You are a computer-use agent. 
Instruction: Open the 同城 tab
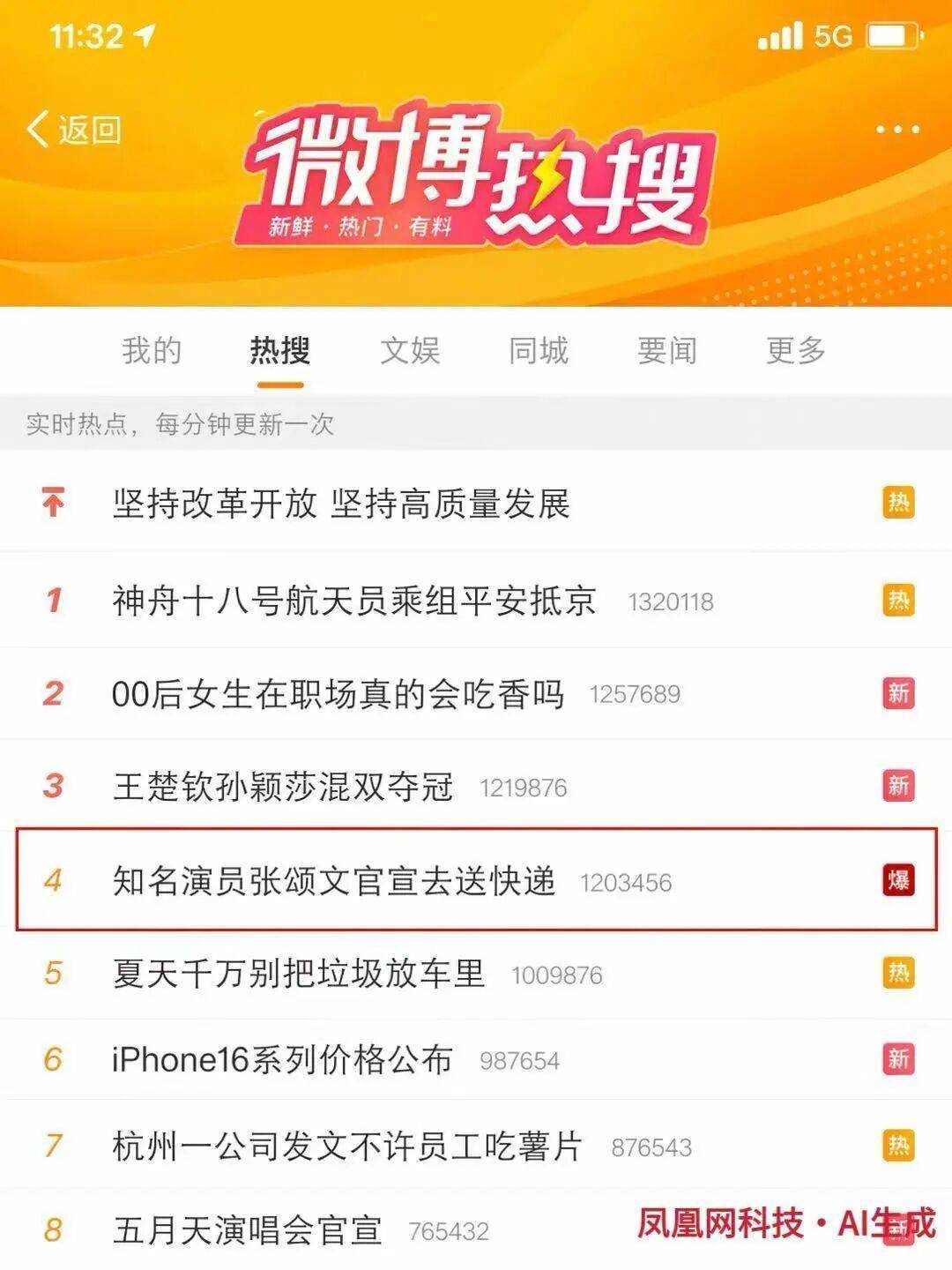click(x=539, y=350)
